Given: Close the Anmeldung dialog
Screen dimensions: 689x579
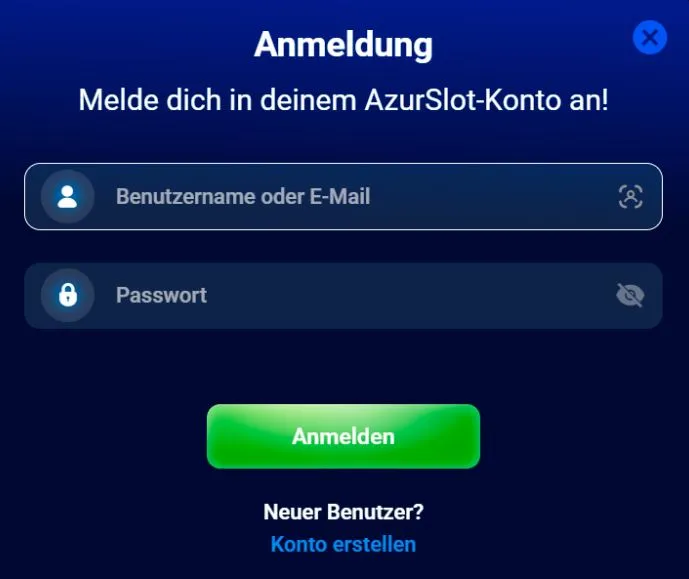Looking at the screenshot, I should click(650, 38).
